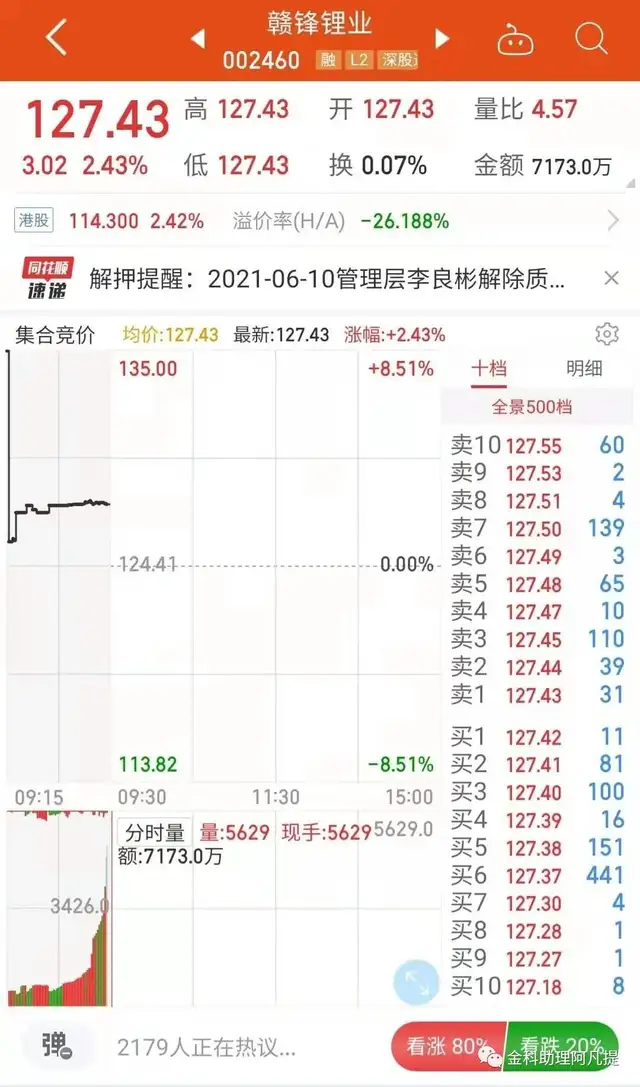The width and height of the screenshot is (640, 1087).
Task: Open the 解押提醒 news alert
Action: pyautogui.click(x=327, y=279)
